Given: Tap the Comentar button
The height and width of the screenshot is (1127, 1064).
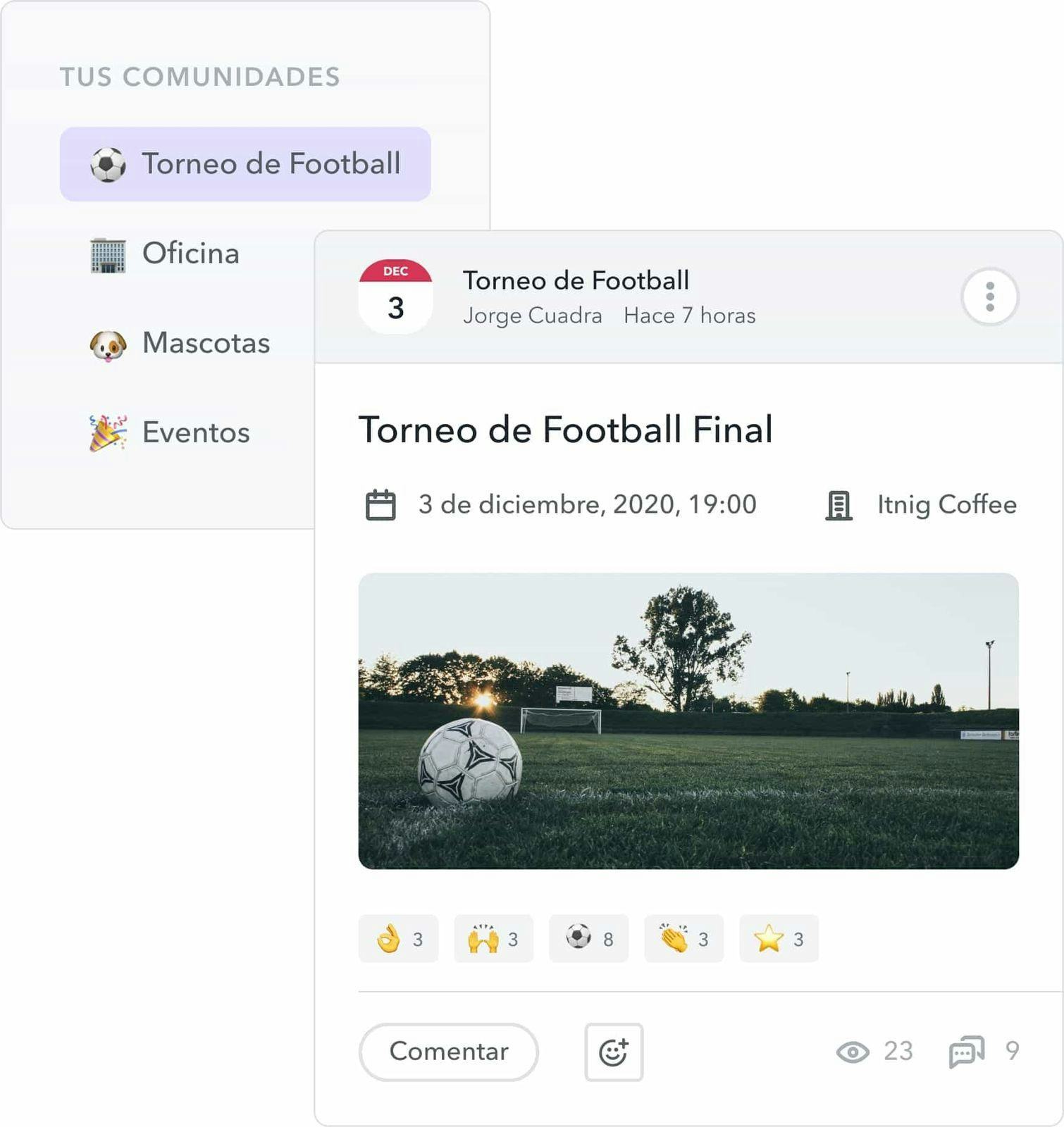Looking at the screenshot, I should (448, 1052).
